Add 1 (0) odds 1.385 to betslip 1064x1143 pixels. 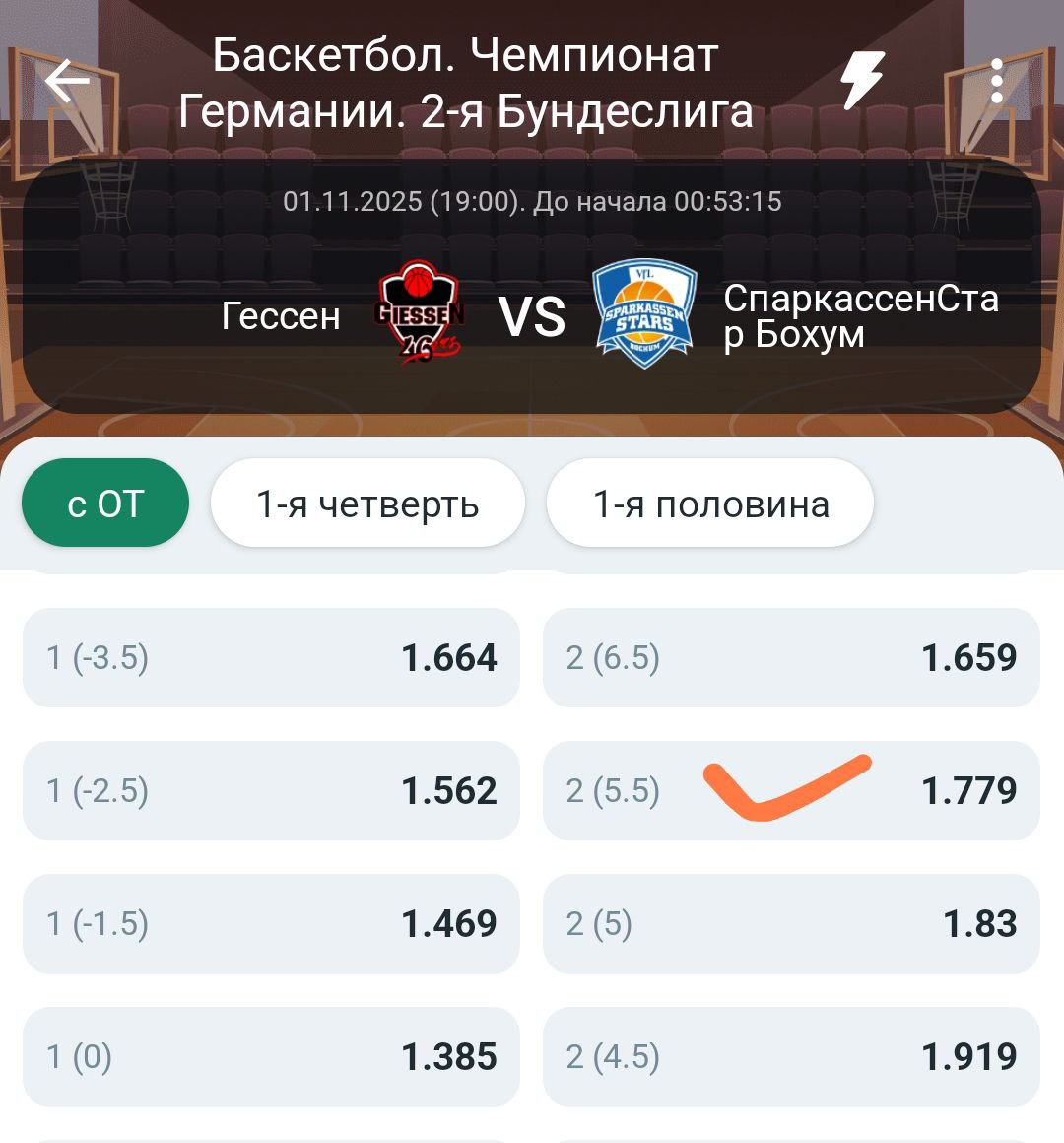pyautogui.click(x=271, y=1056)
